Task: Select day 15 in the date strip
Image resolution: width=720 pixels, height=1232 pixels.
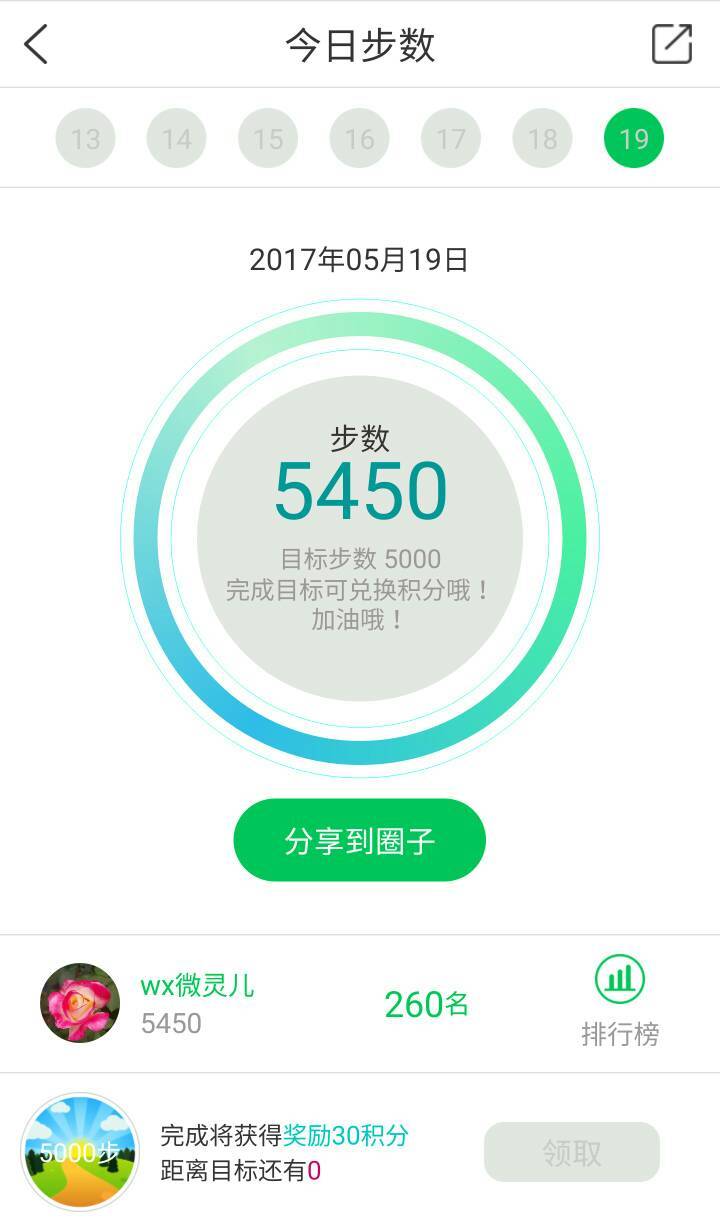Action: [268, 138]
